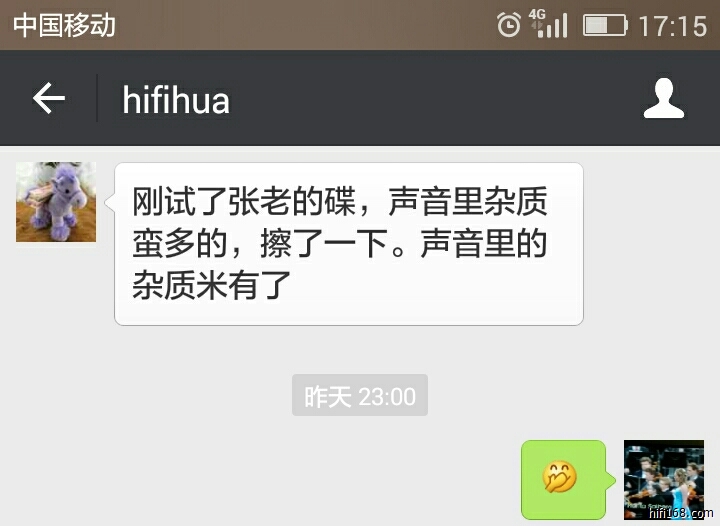Open hifihua's chat info profile icon
Viewport: 720px width, 526px height.
pos(664,99)
